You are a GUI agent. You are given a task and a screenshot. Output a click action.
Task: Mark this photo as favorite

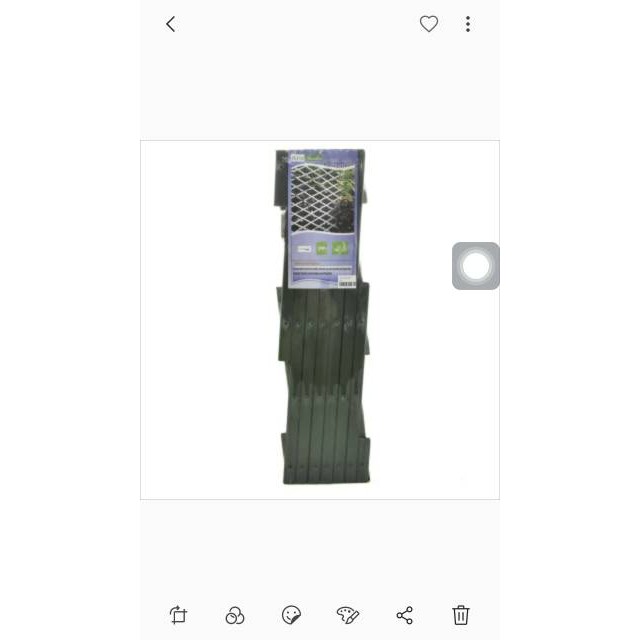(429, 24)
